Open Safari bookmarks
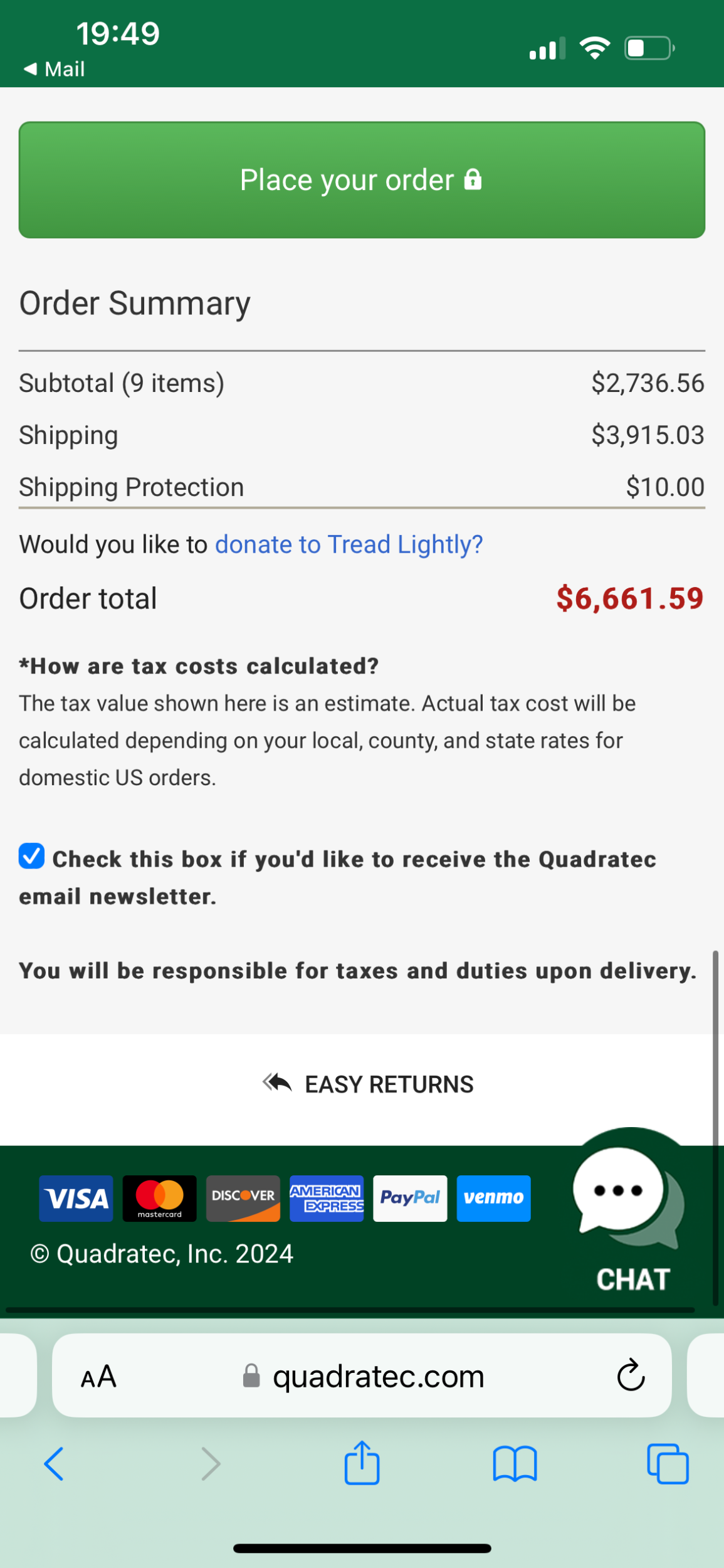724x1568 pixels. pyautogui.click(x=515, y=1465)
